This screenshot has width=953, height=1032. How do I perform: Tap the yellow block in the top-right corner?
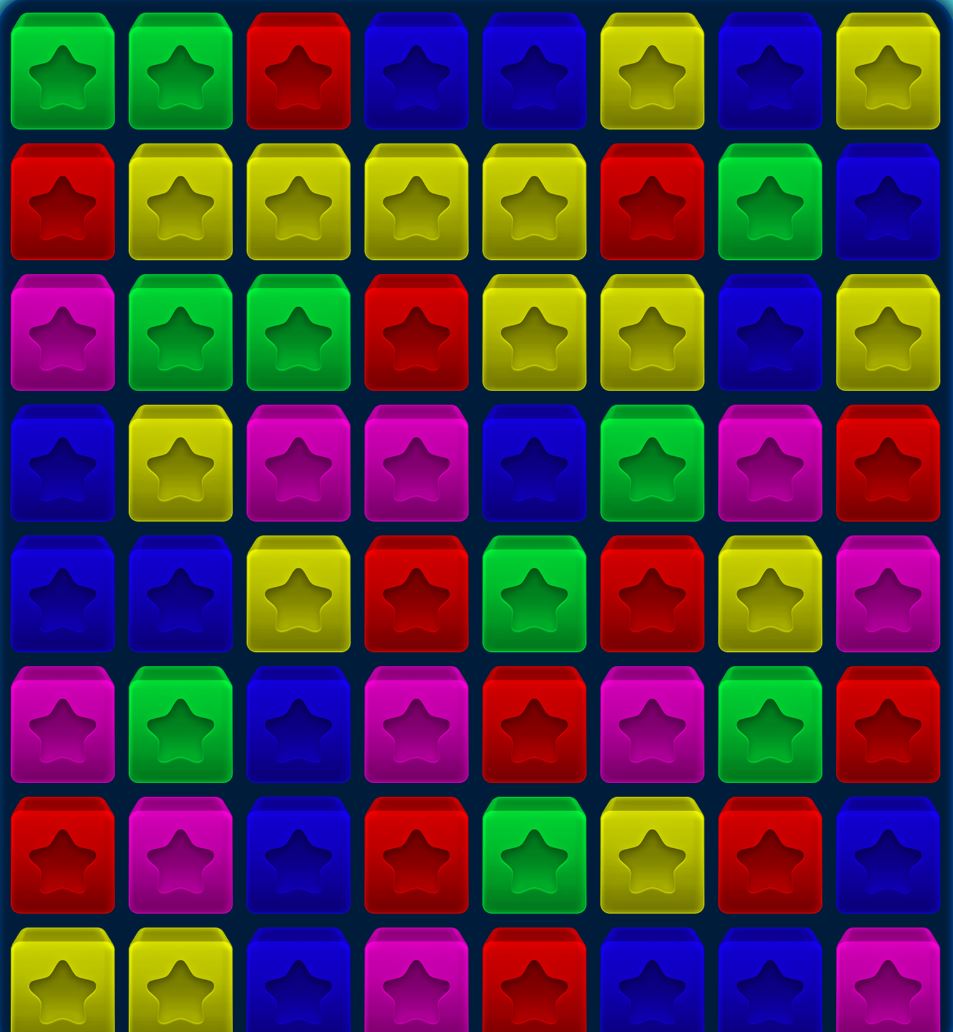888,72
